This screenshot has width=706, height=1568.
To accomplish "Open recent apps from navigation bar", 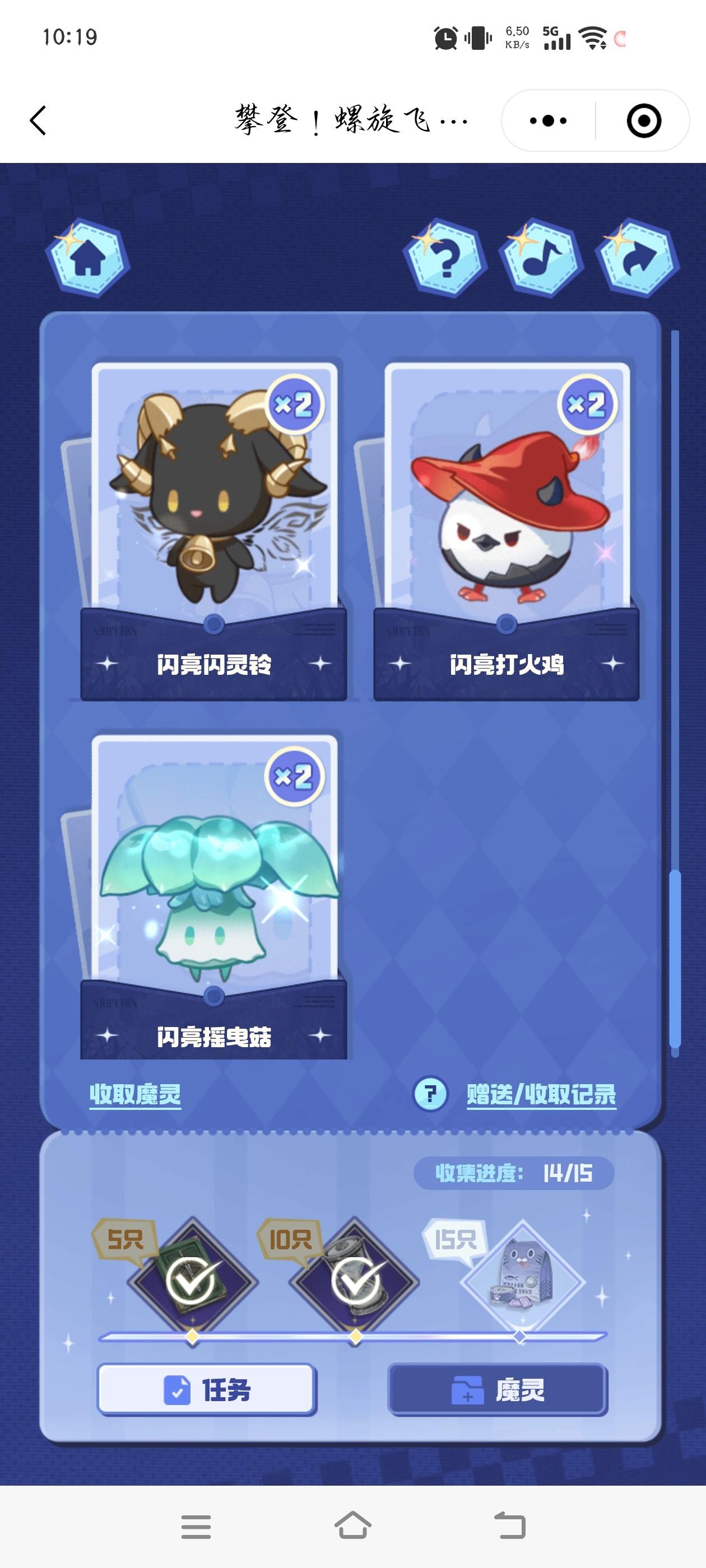I will click(x=196, y=1526).
